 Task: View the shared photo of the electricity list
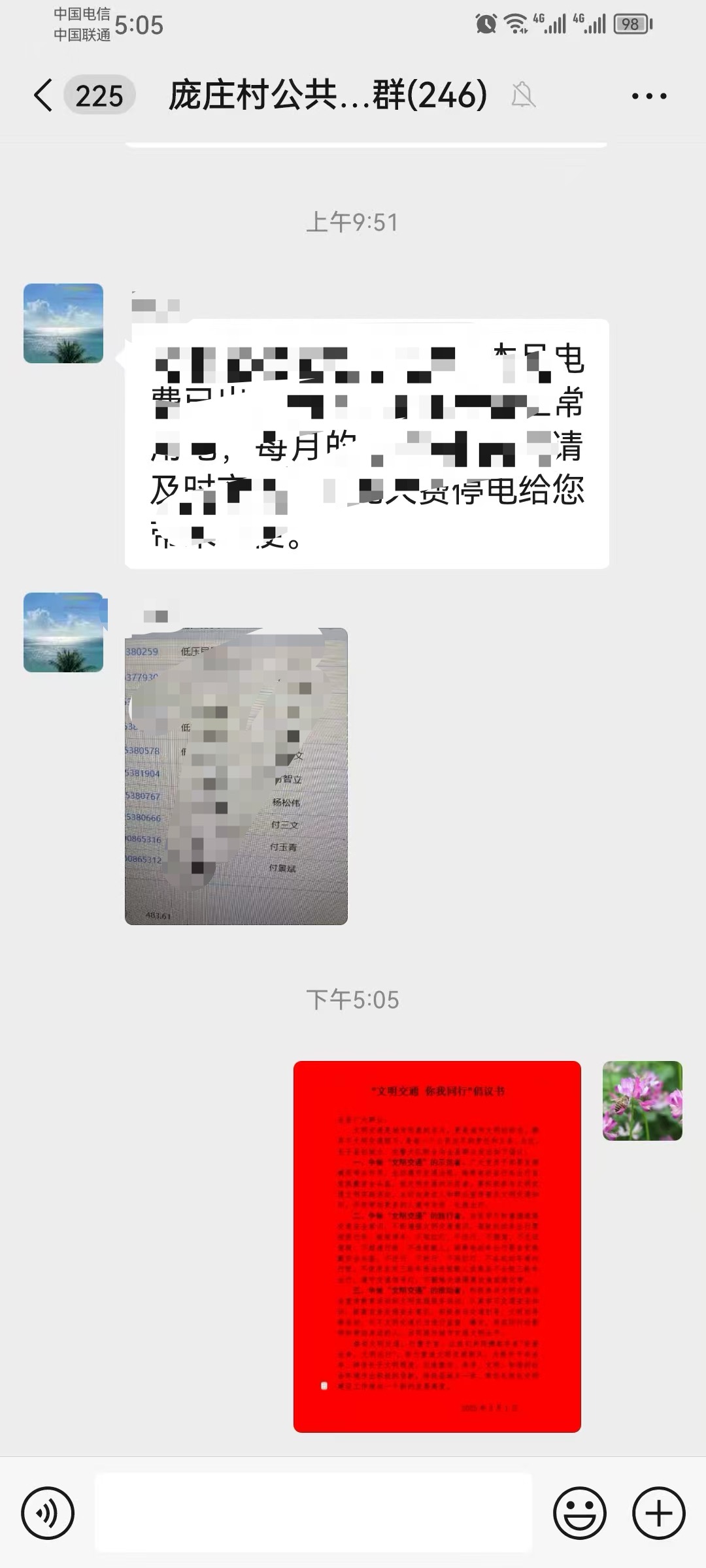point(236,776)
